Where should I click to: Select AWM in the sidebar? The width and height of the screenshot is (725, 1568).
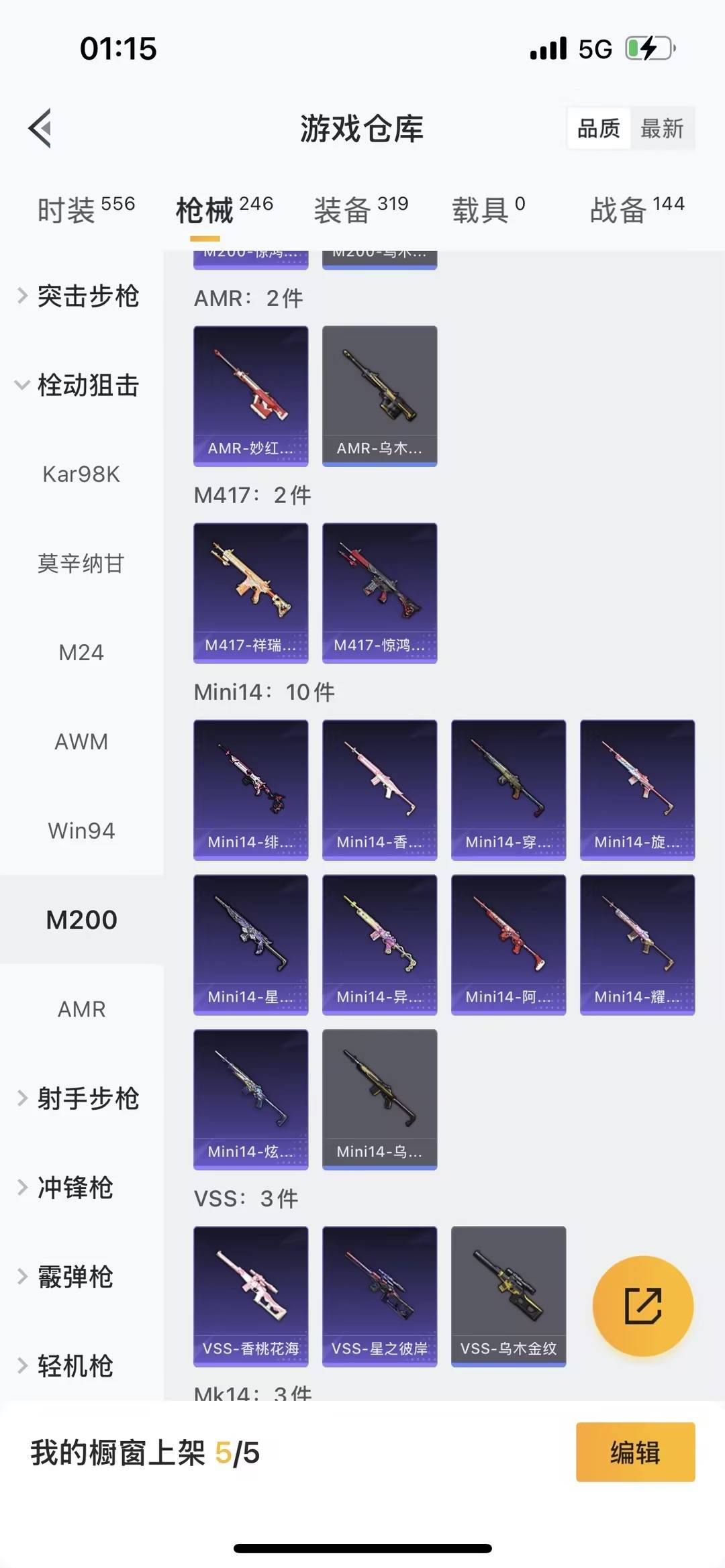pos(81,741)
